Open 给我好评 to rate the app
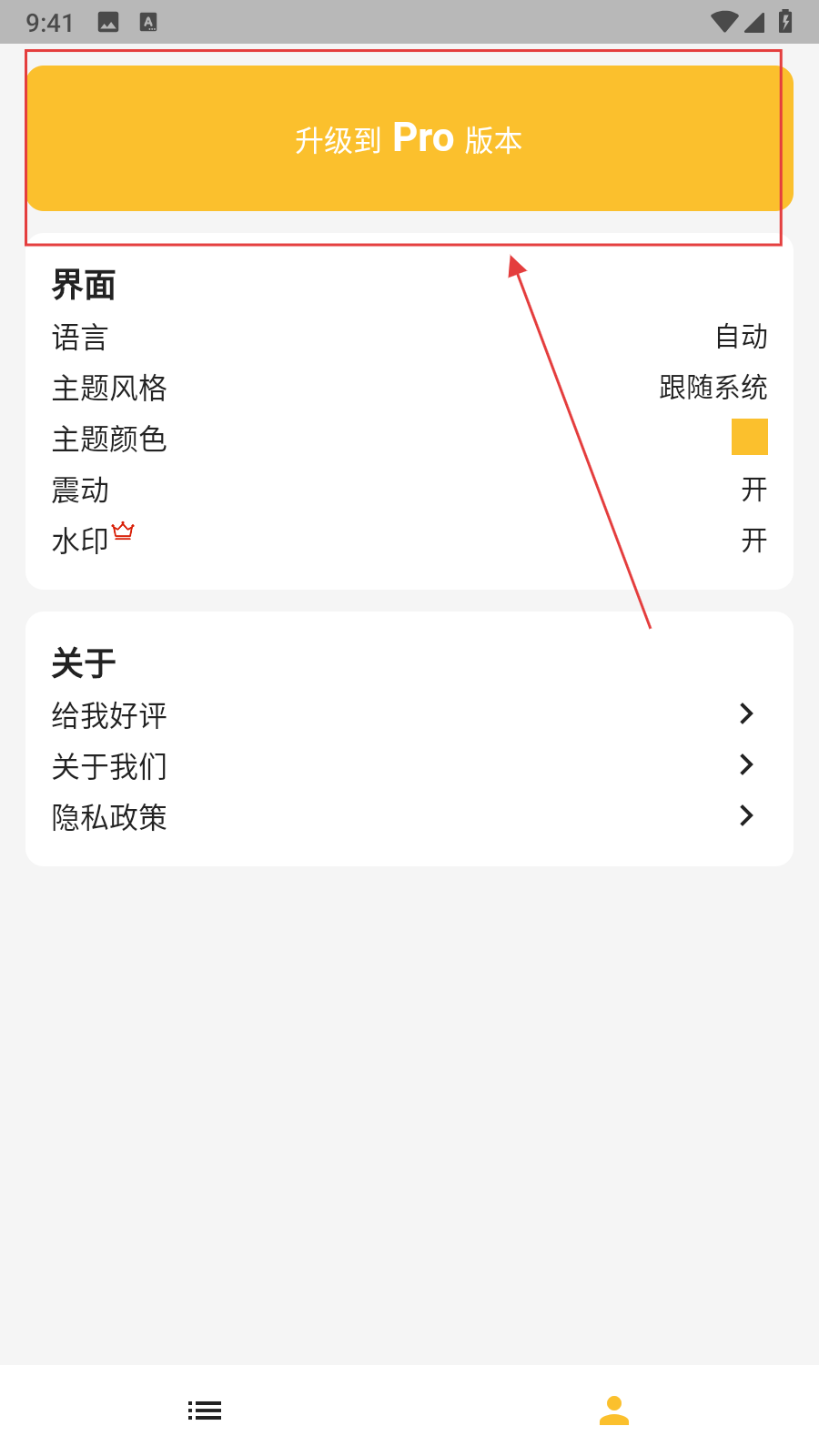819x1456 pixels. click(x=409, y=715)
